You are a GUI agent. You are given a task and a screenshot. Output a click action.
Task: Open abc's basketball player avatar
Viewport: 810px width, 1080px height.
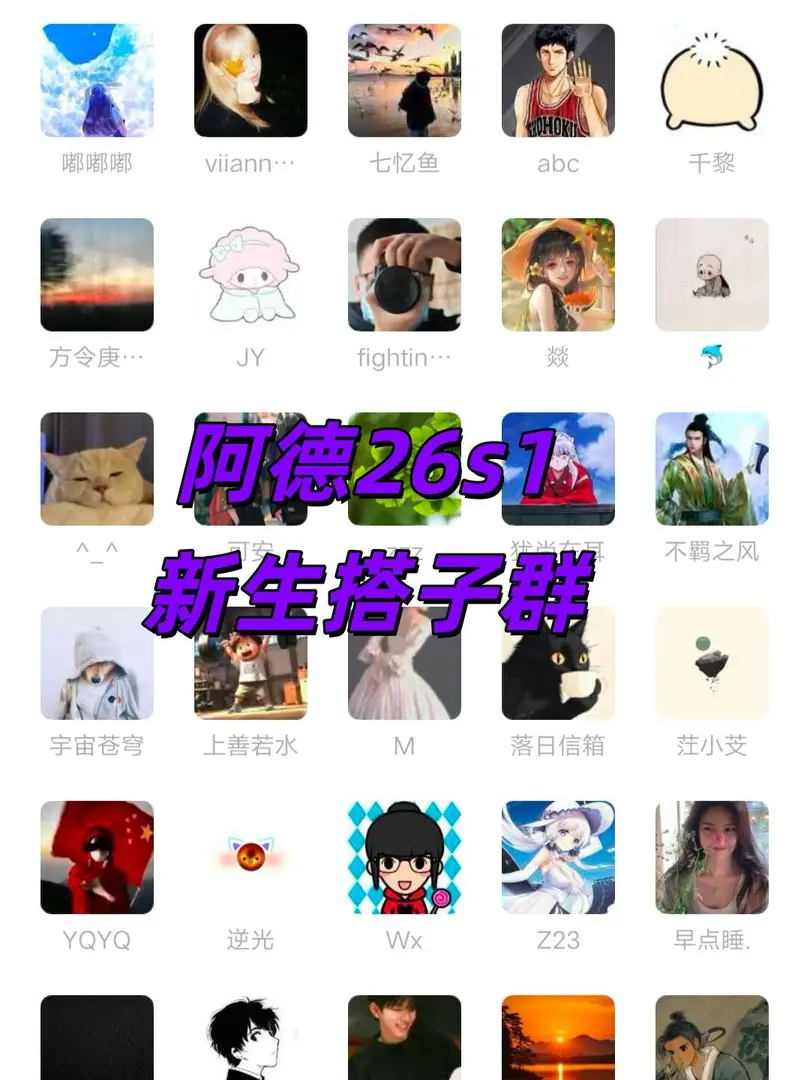[x=556, y=83]
